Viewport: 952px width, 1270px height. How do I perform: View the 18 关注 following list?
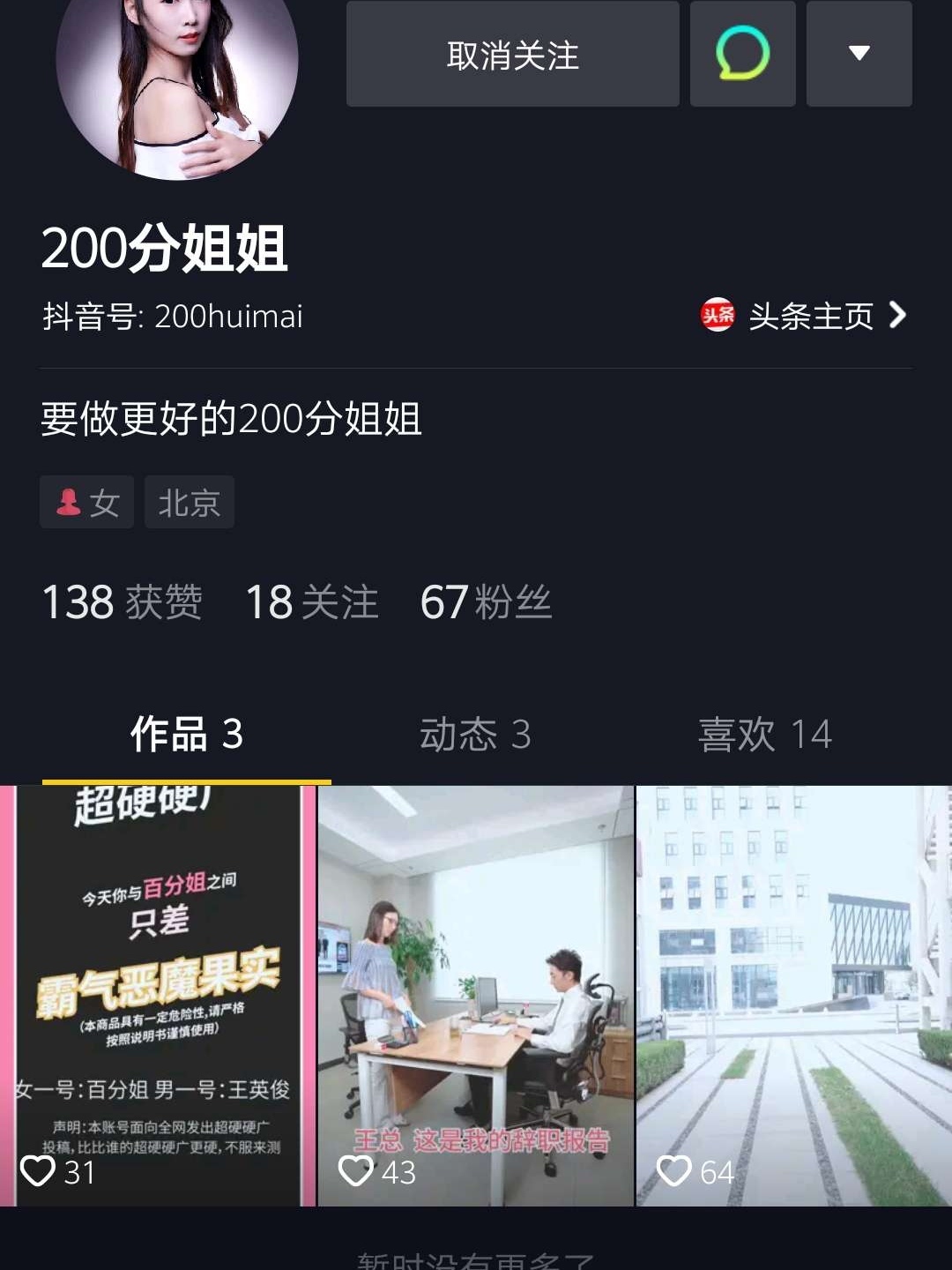click(311, 602)
